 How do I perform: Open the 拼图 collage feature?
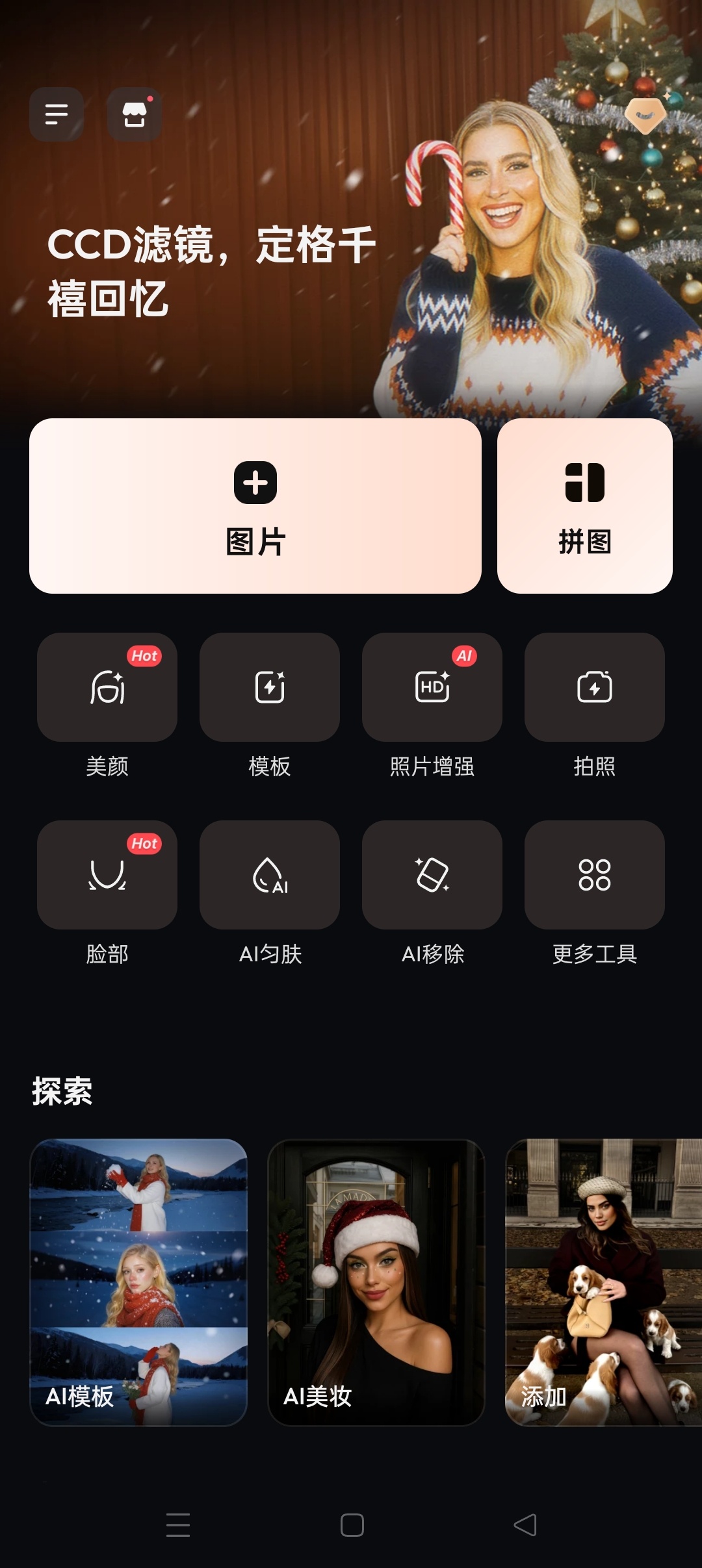(x=584, y=506)
